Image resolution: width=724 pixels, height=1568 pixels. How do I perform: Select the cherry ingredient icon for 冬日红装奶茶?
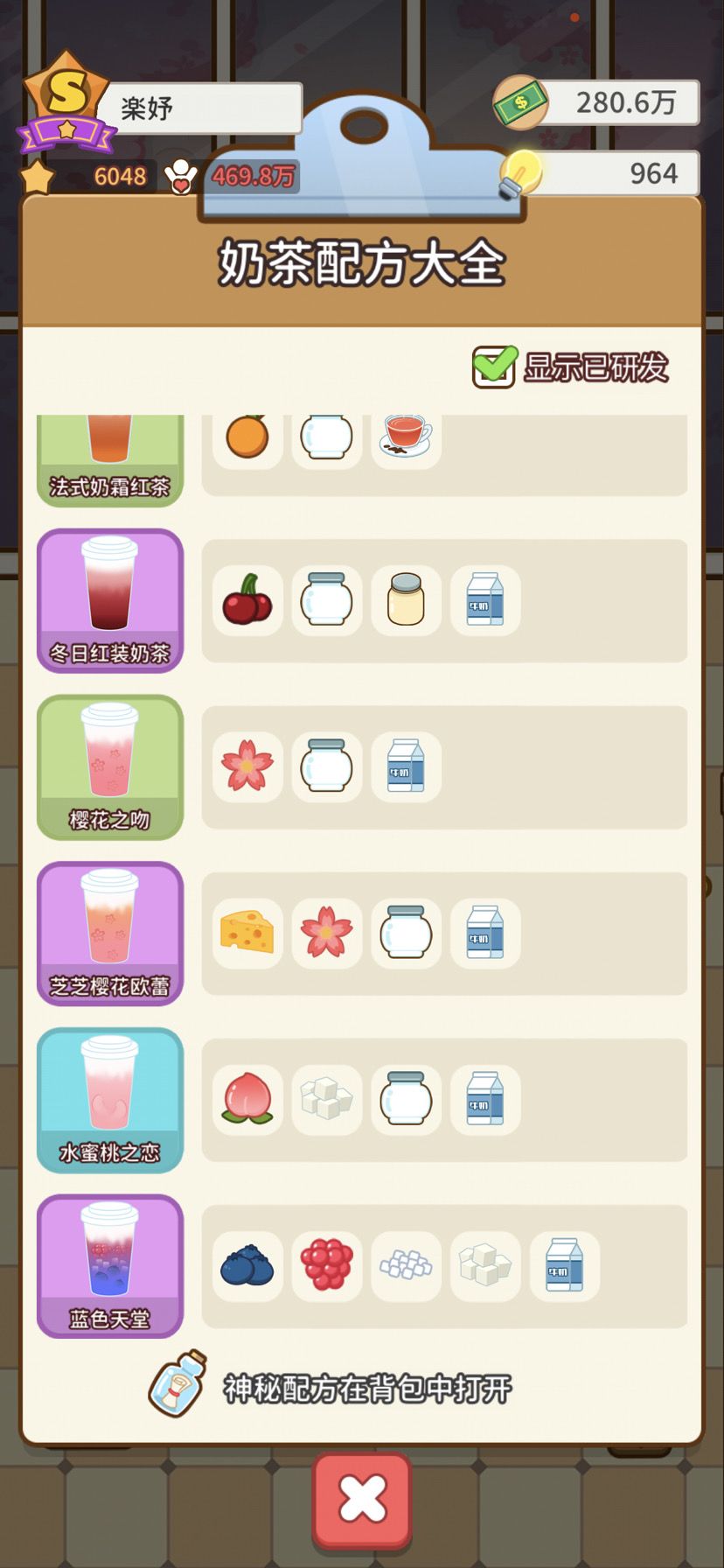coord(247,600)
